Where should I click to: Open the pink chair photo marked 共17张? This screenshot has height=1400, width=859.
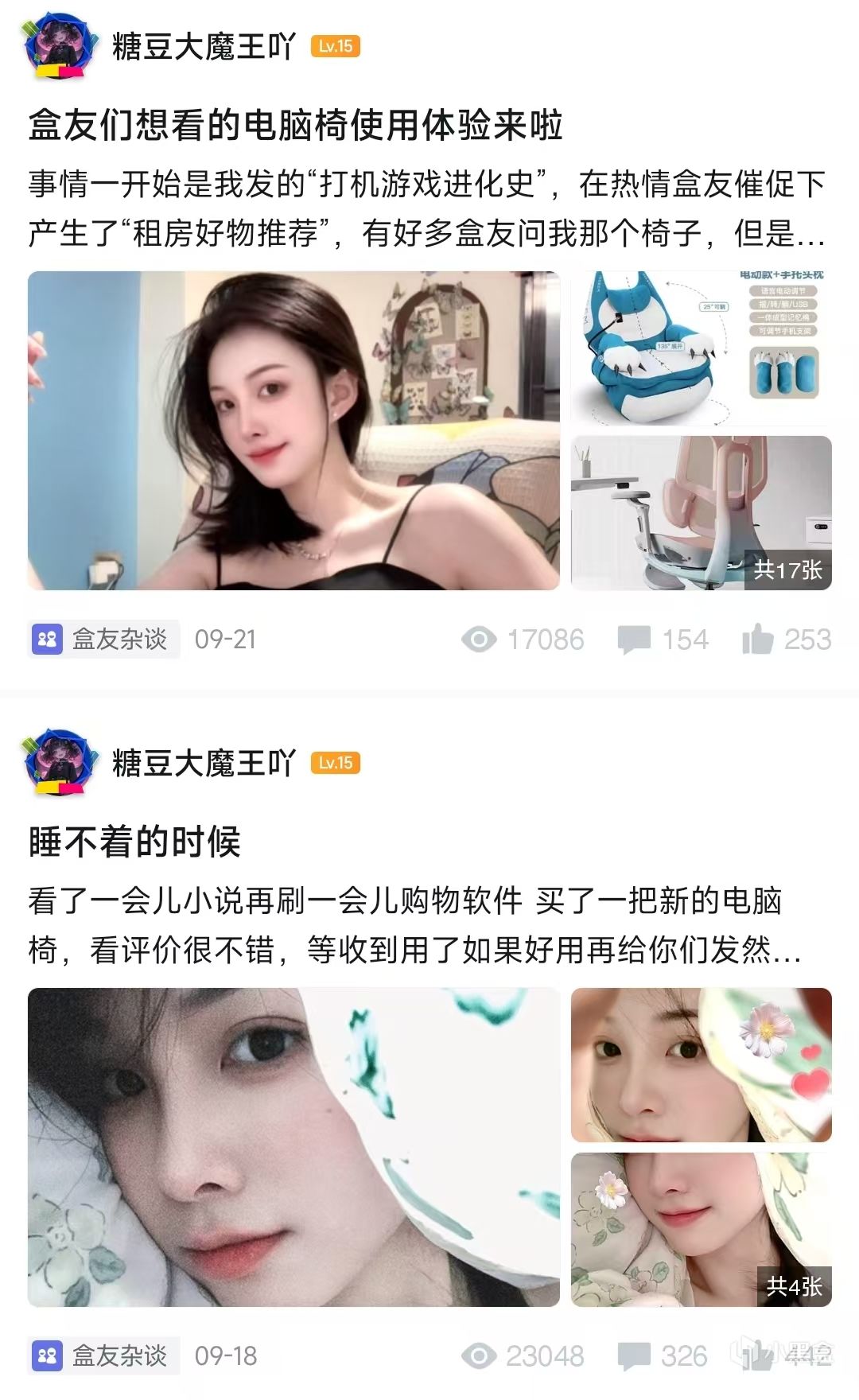701,512
